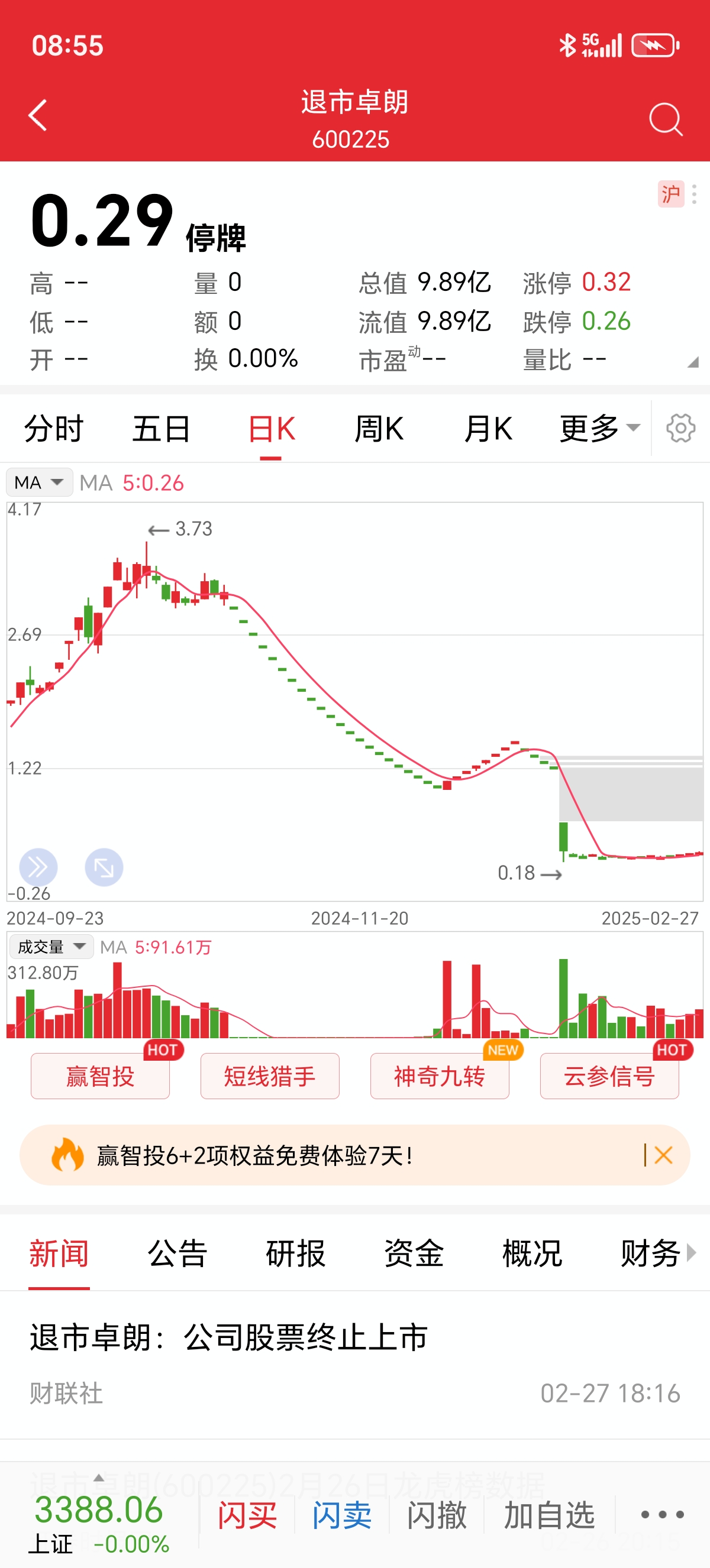Viewport: 710px width, 1568px height.
Task: Open the stock search magnifier
Action: [666, 119]
